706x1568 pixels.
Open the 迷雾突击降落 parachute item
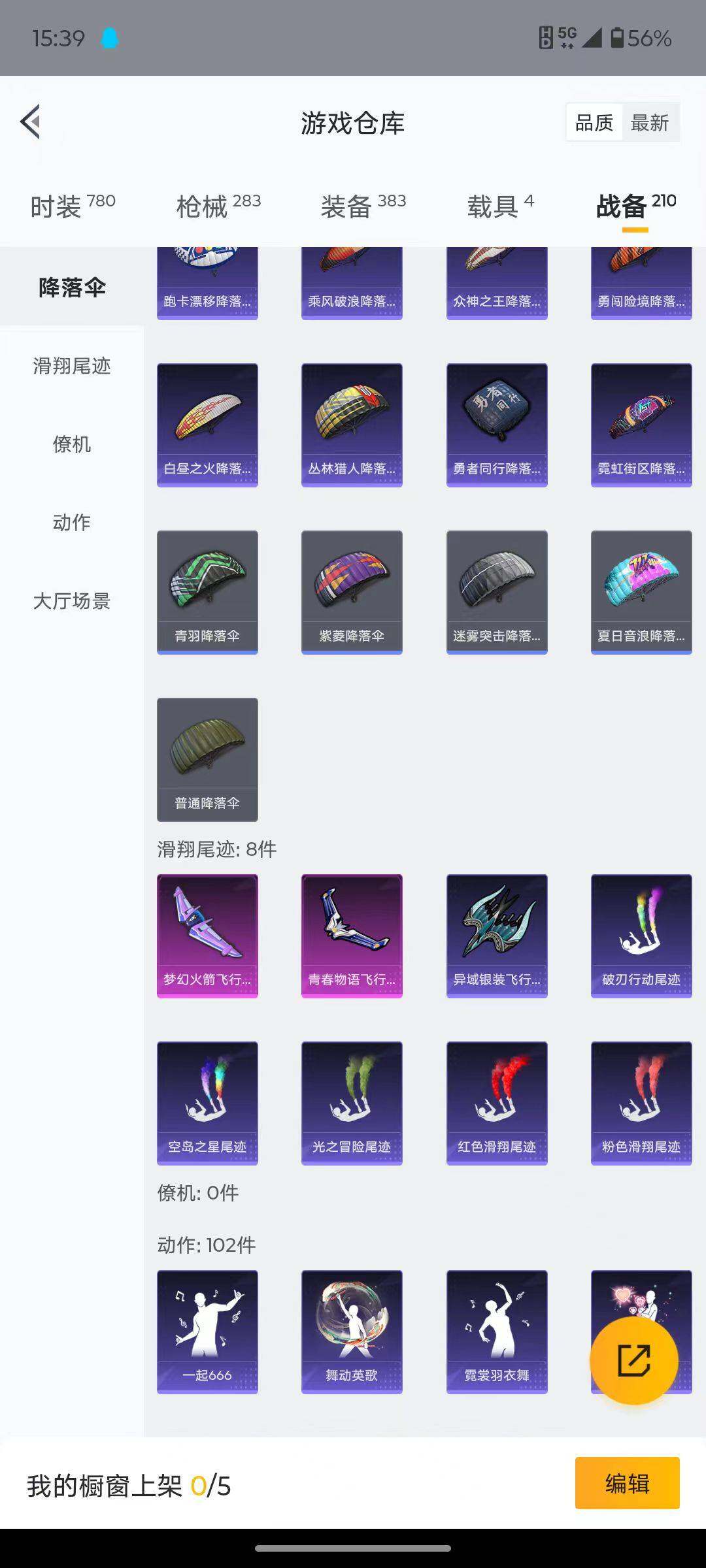496,590
